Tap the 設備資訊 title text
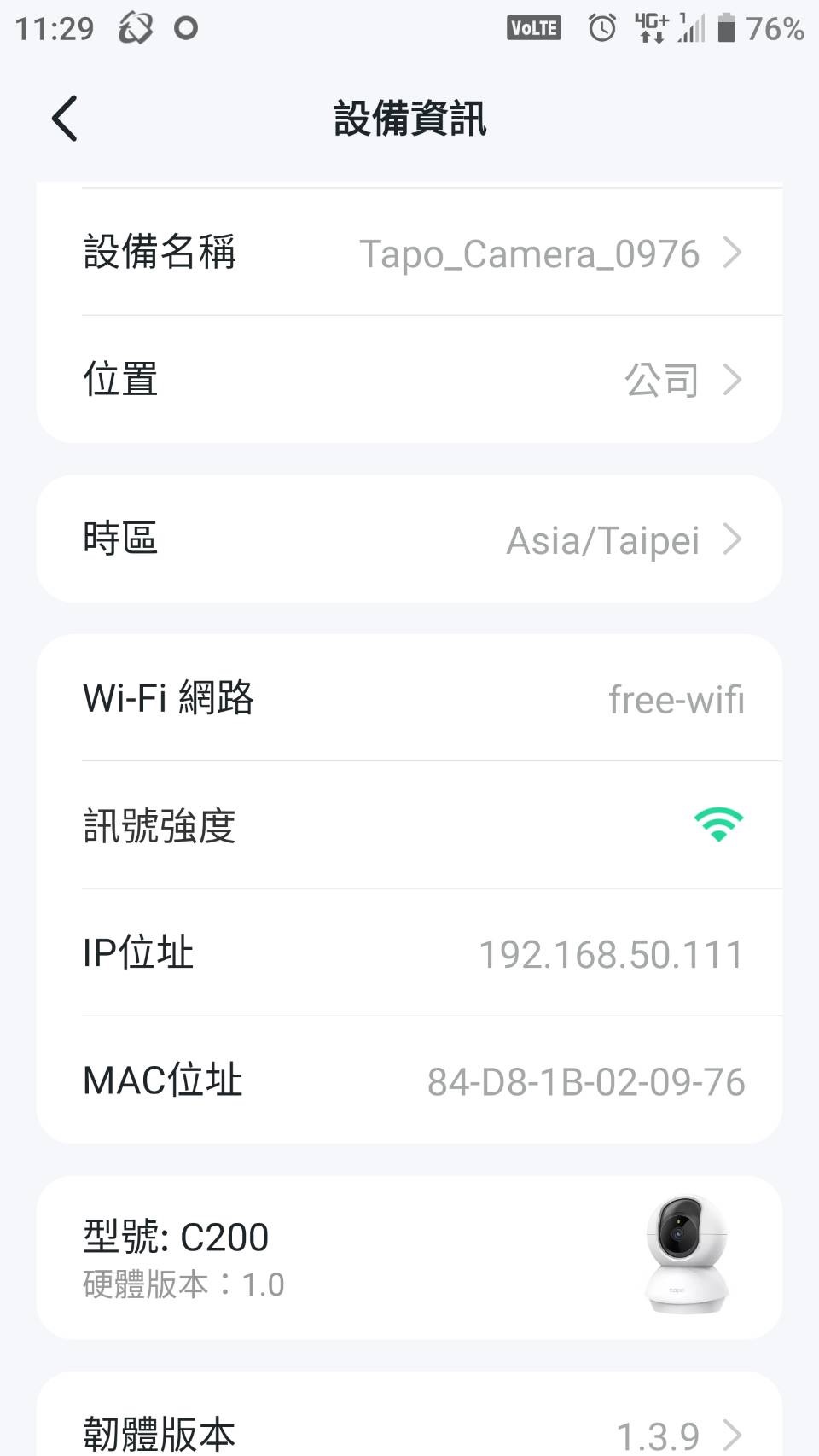 409,119
